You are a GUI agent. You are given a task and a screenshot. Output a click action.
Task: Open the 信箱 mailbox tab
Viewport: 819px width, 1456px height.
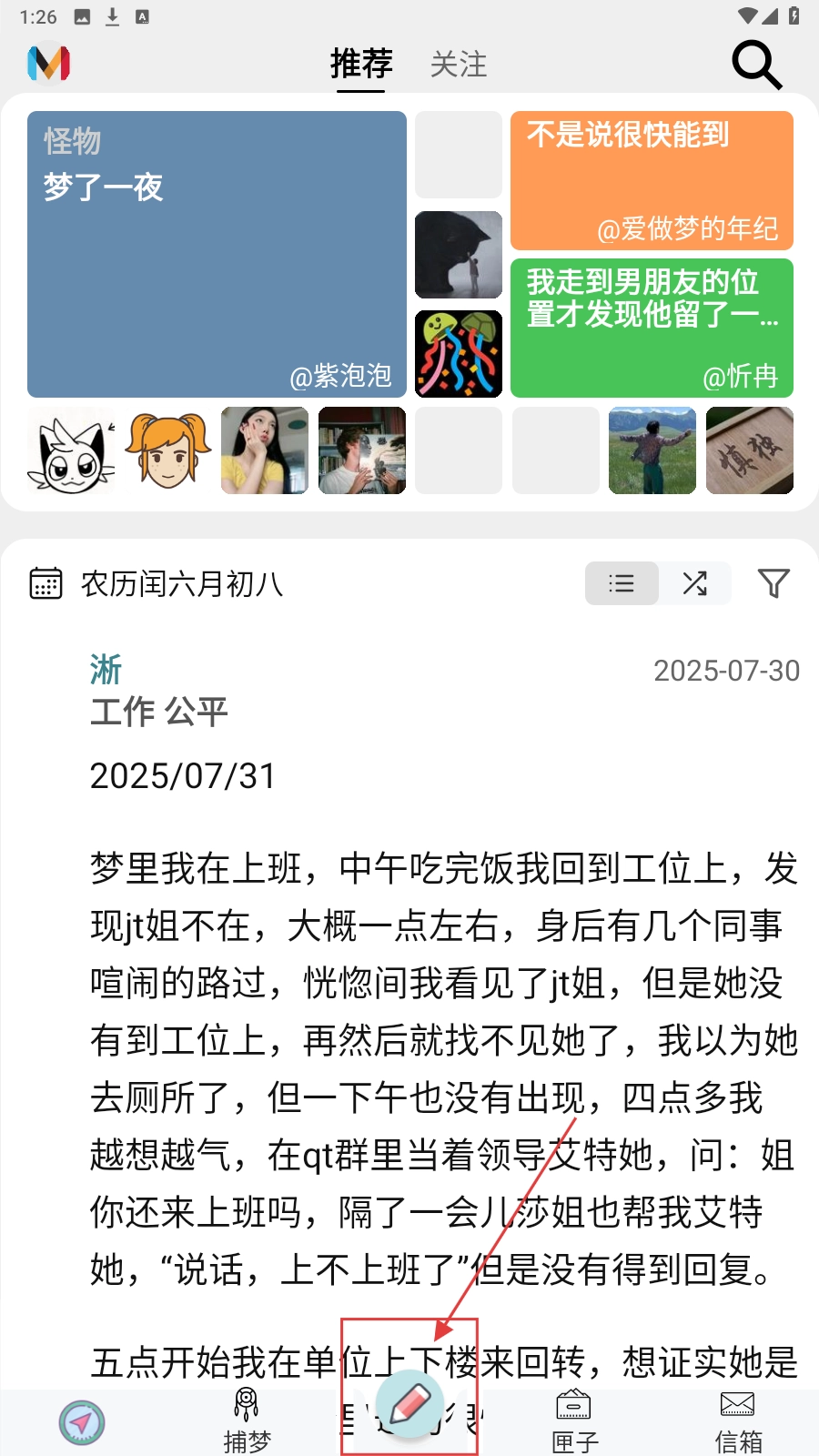point(738,1420)
